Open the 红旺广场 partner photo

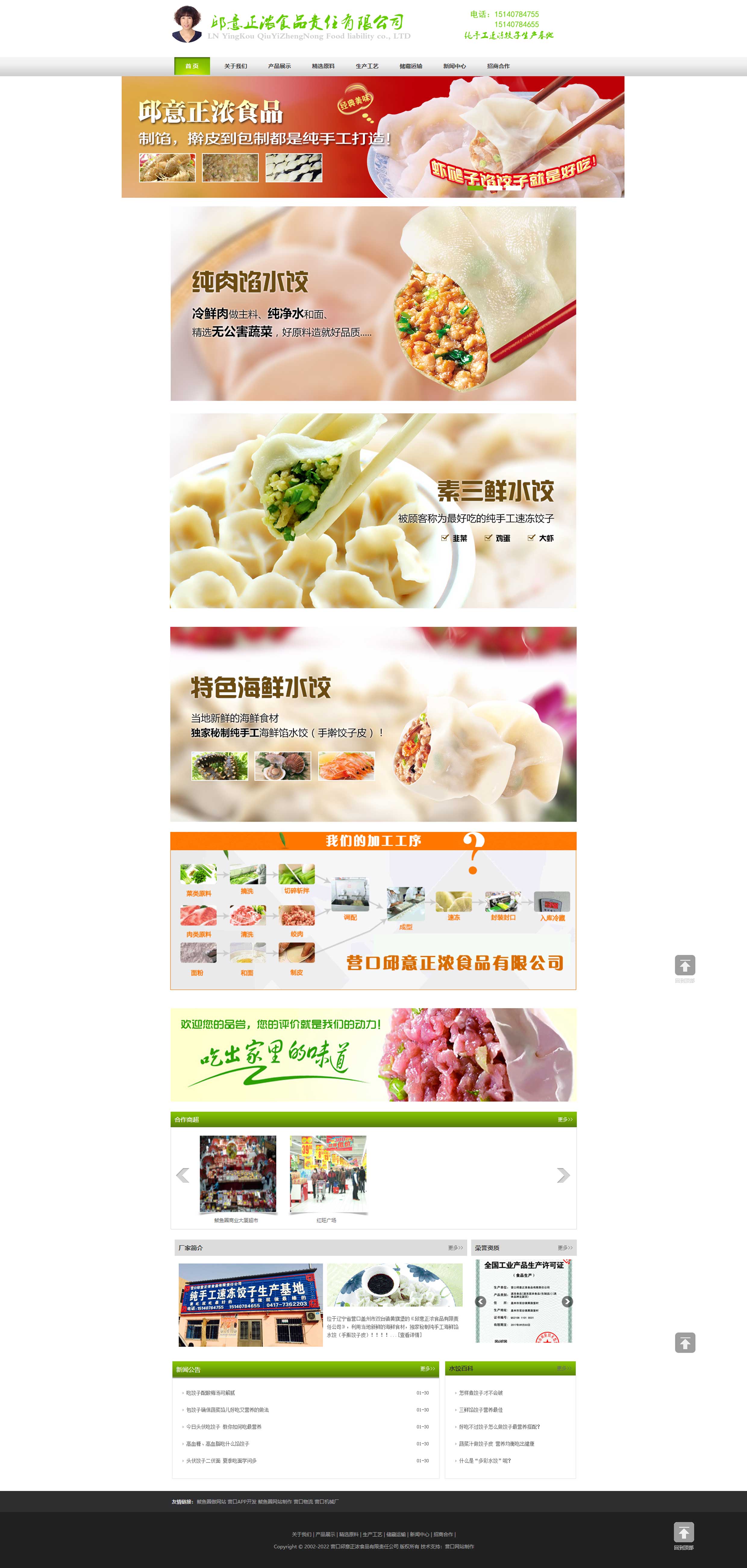coord(328,1174)
